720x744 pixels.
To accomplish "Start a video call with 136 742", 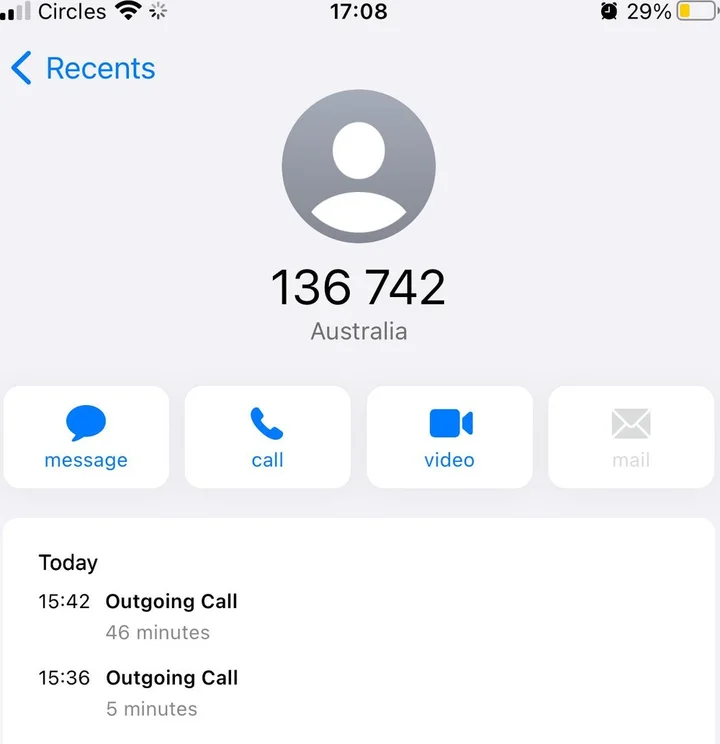I will click(x=449, y=437).
